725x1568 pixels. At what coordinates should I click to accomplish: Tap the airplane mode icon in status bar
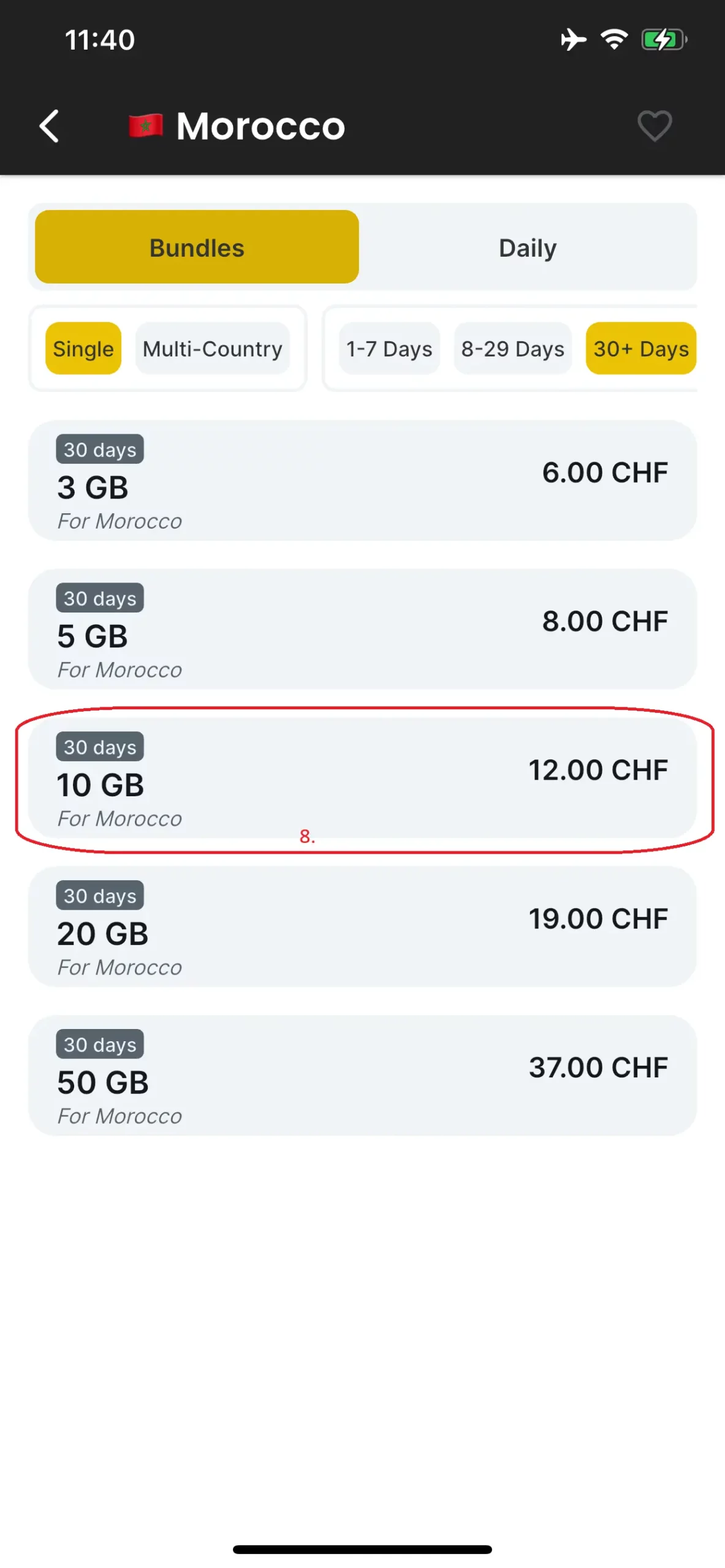click(573, 39)
